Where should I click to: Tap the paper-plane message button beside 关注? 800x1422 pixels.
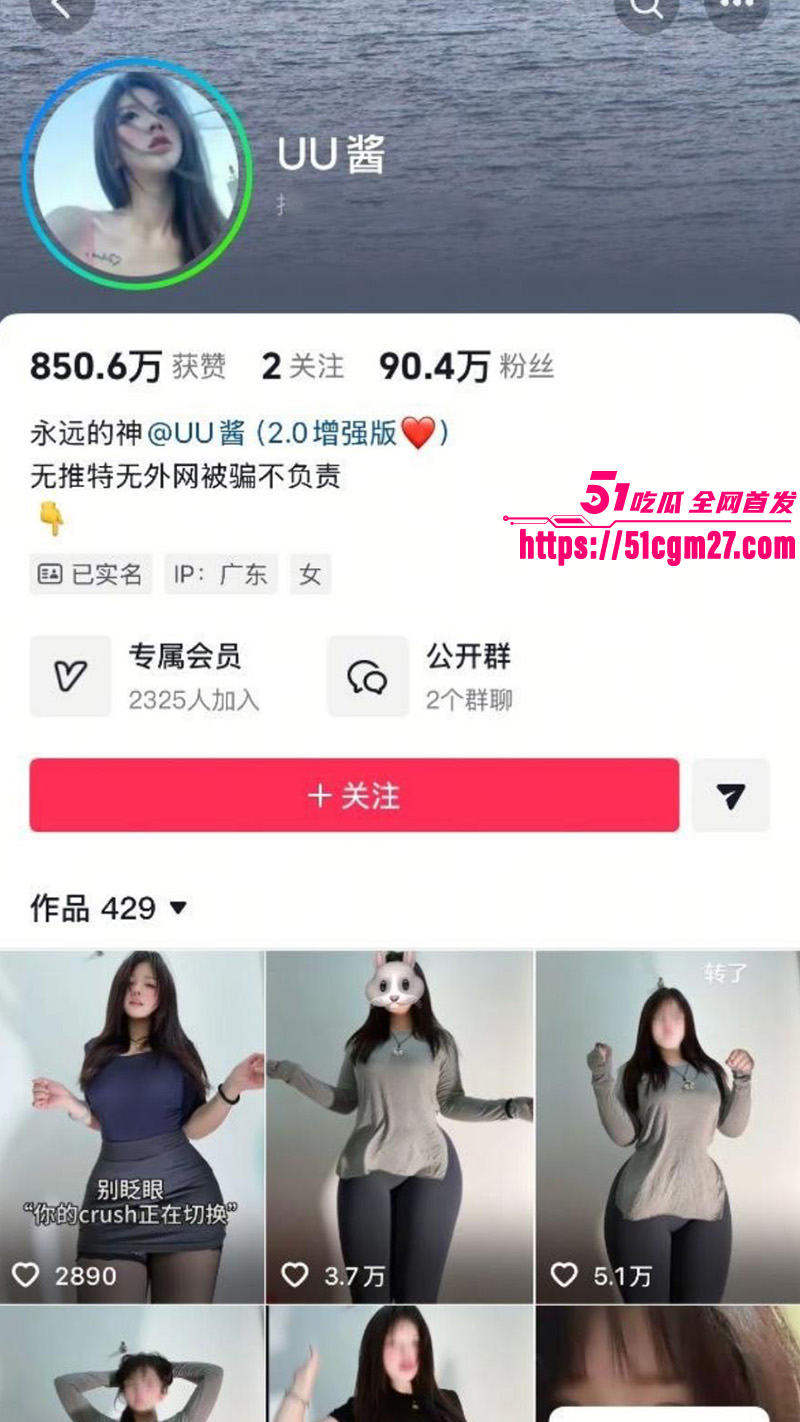[731, 795]
